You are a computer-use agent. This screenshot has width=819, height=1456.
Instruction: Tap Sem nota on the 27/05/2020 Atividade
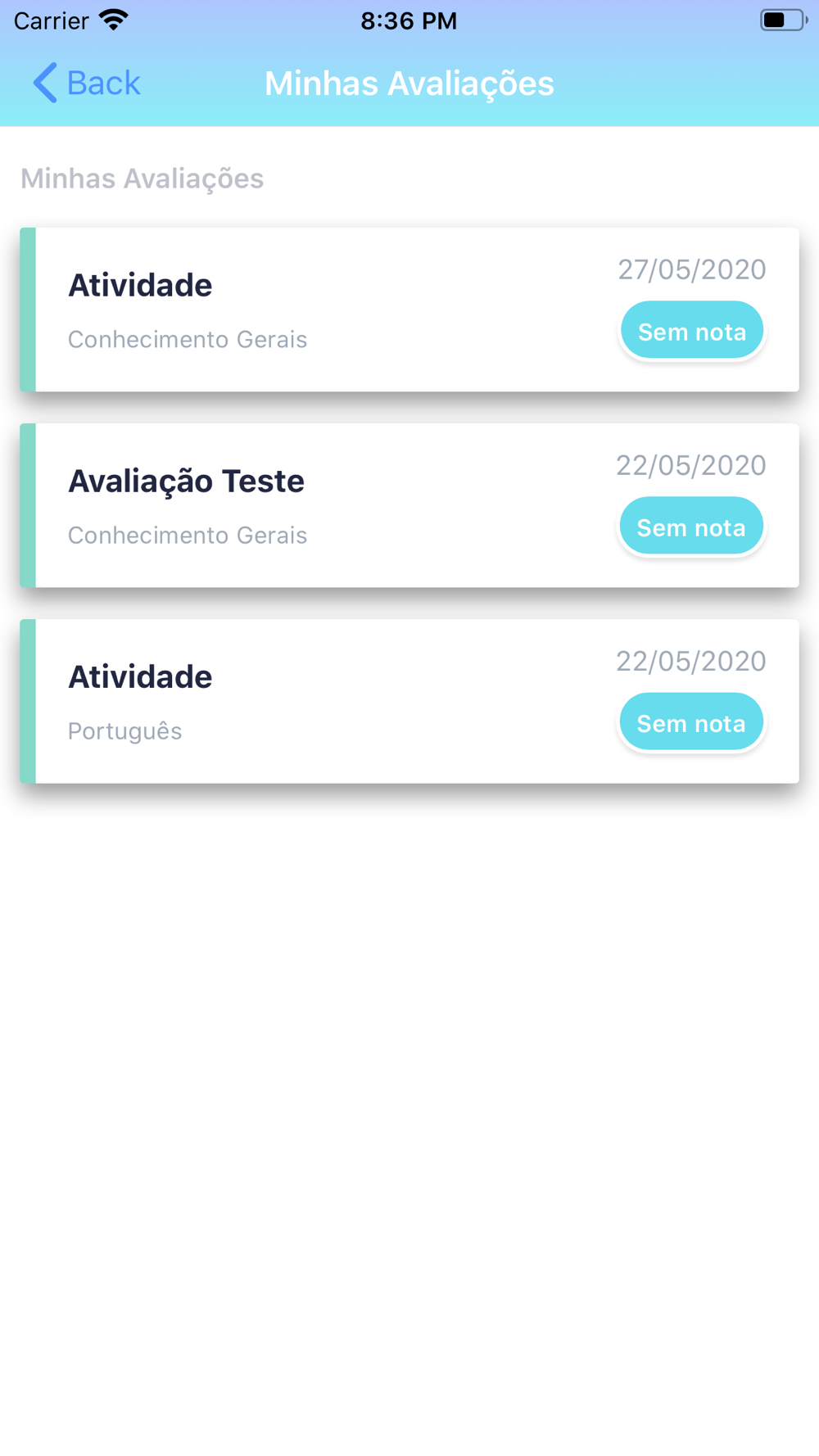point(692,331)
